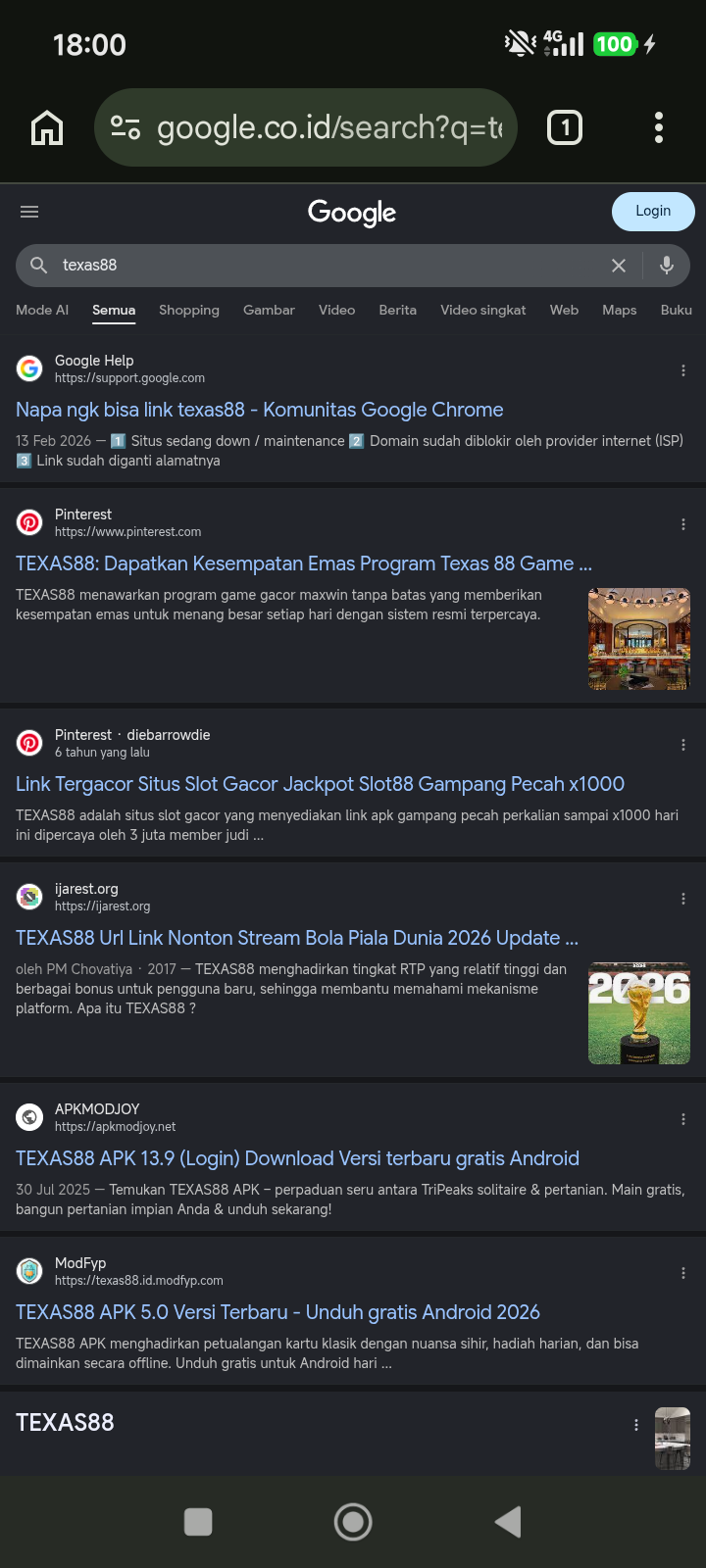Viewport: 706px width, 1568px height.
Task: Open the tab switcher showing 1 tab
Action: tap(564, 127)
